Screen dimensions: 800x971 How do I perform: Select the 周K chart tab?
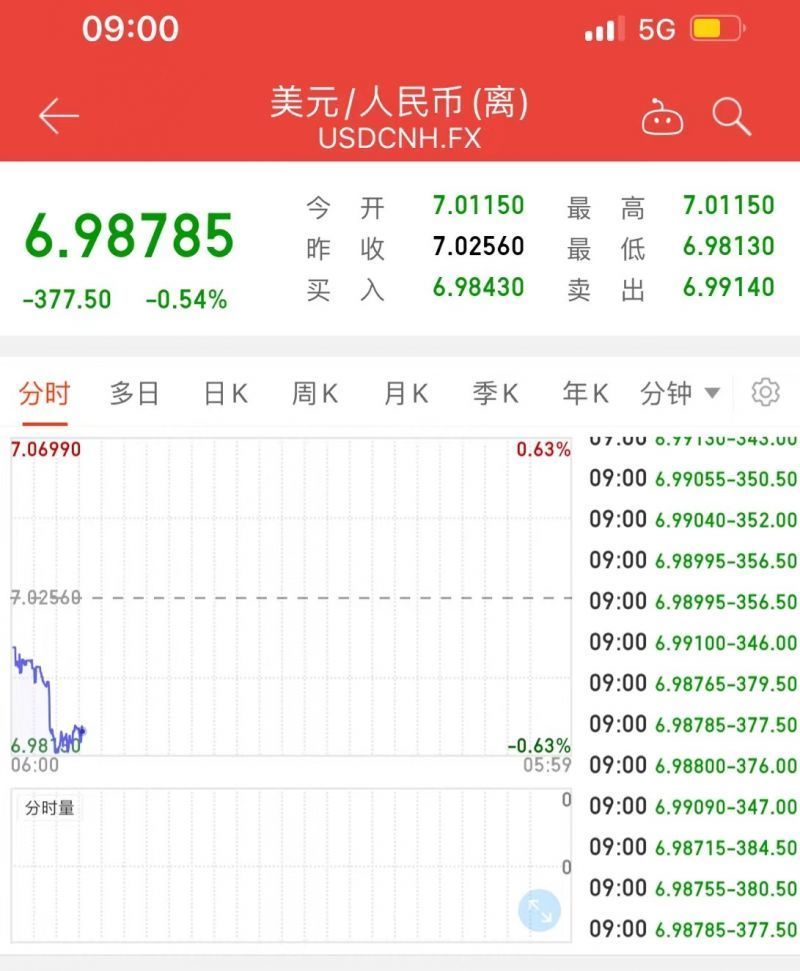pyautogui.click(x=315, y=394)
